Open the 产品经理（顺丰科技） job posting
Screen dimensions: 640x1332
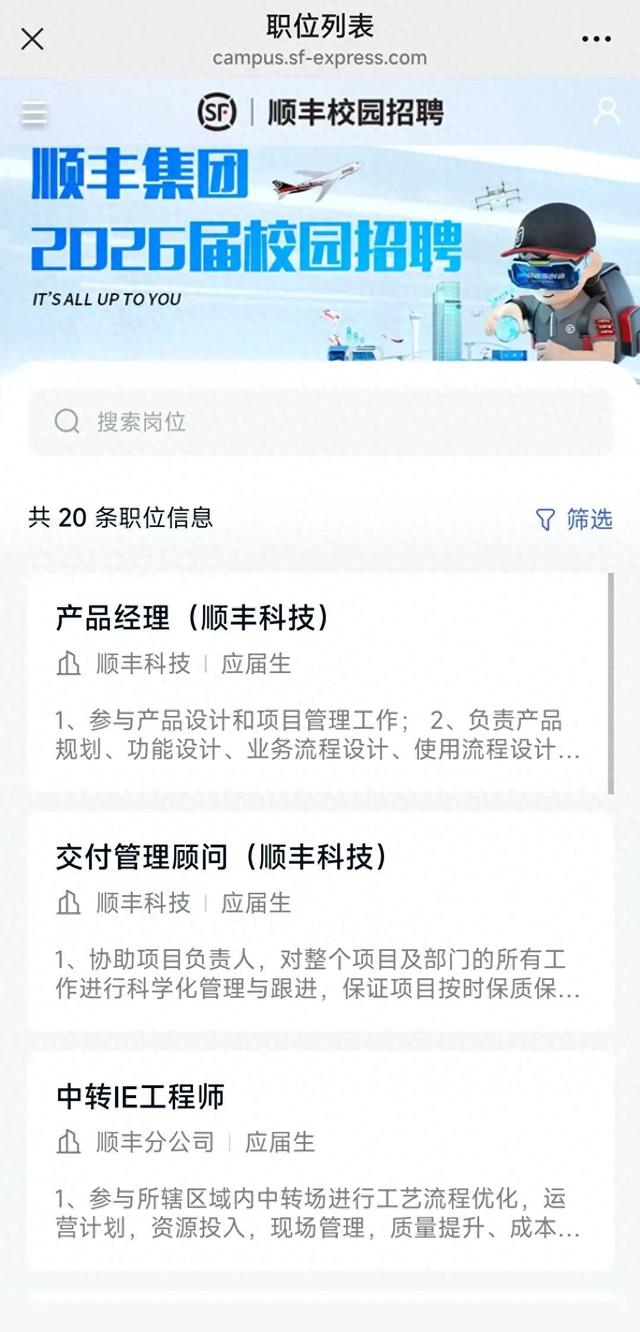pyautogui.click(x=318, y=681)
